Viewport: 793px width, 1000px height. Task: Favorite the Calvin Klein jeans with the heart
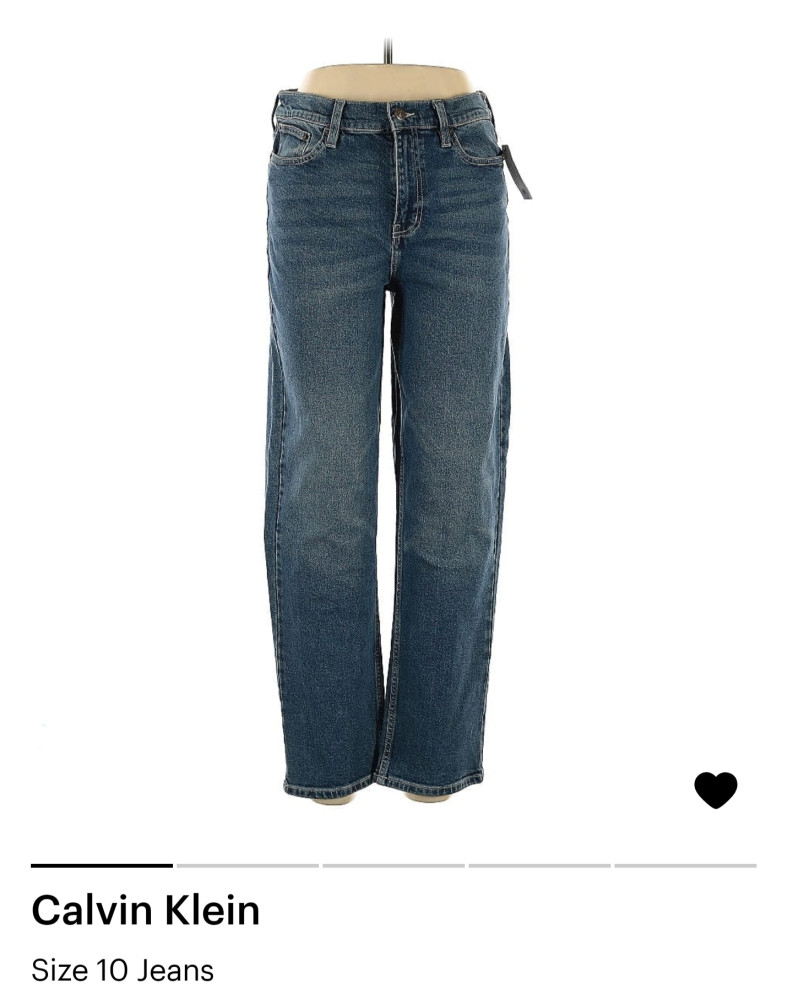pyautogui.click(x=715, y=790)
